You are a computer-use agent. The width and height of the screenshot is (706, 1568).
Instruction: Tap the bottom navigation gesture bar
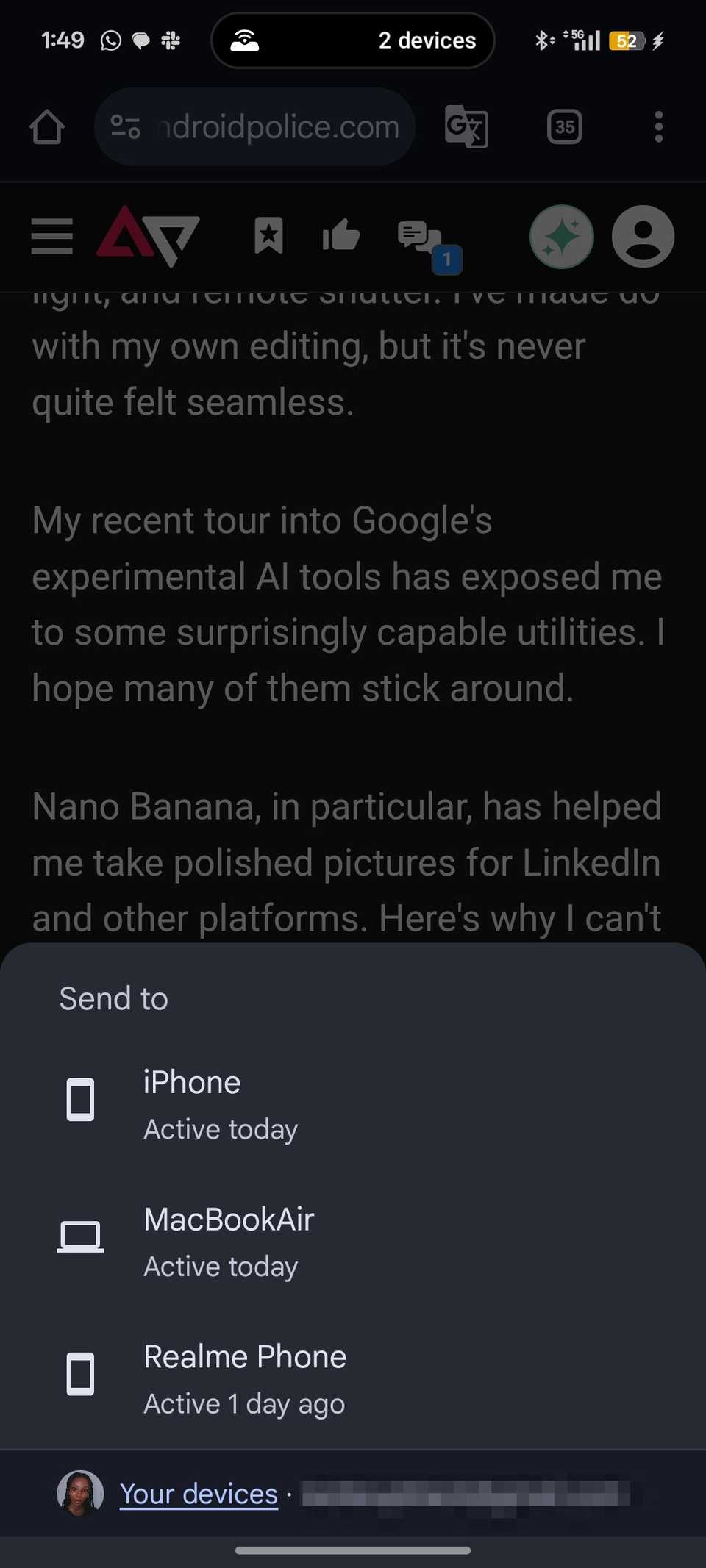[x=353, y=1548]
